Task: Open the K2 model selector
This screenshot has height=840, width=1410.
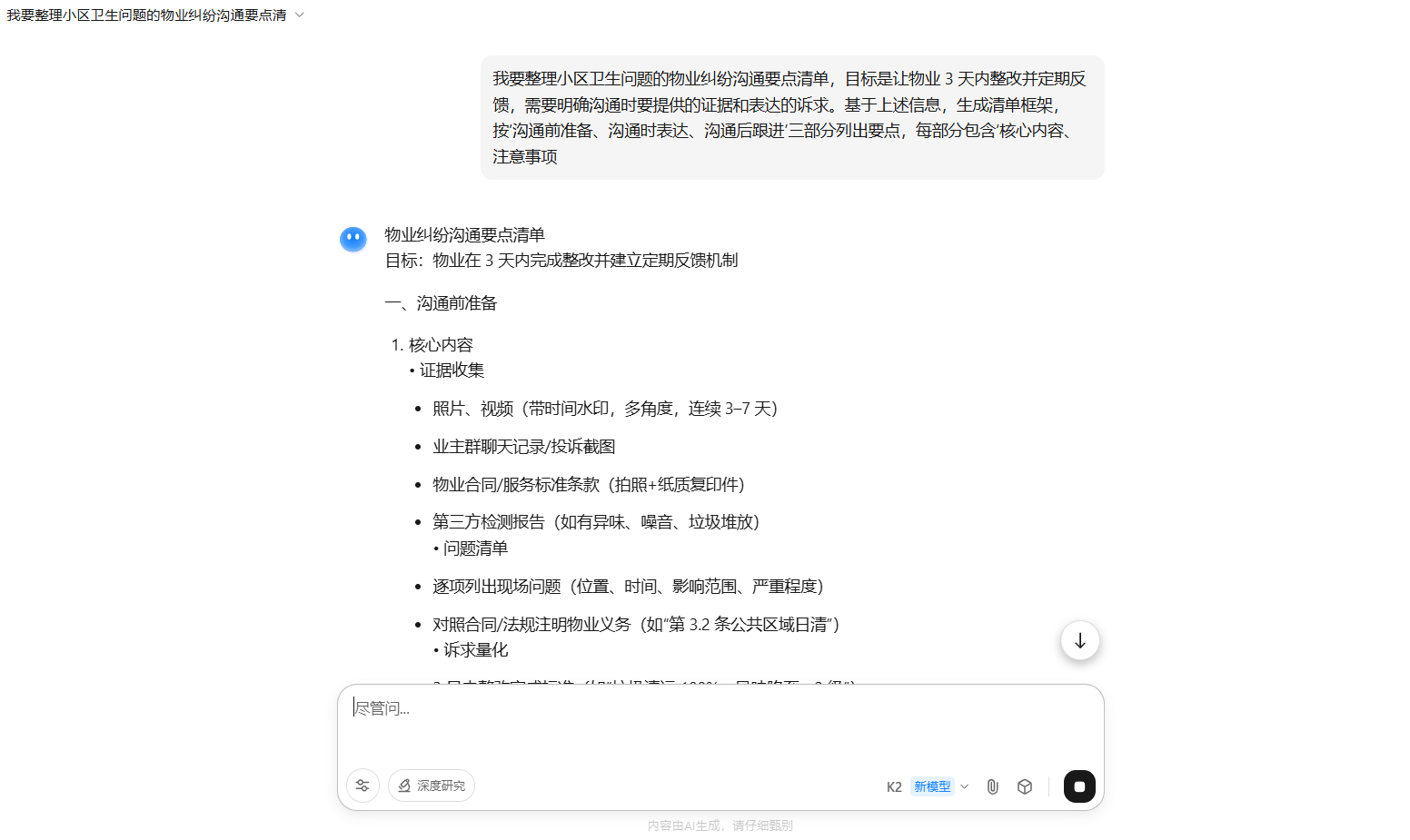Action: click(927, 786)
